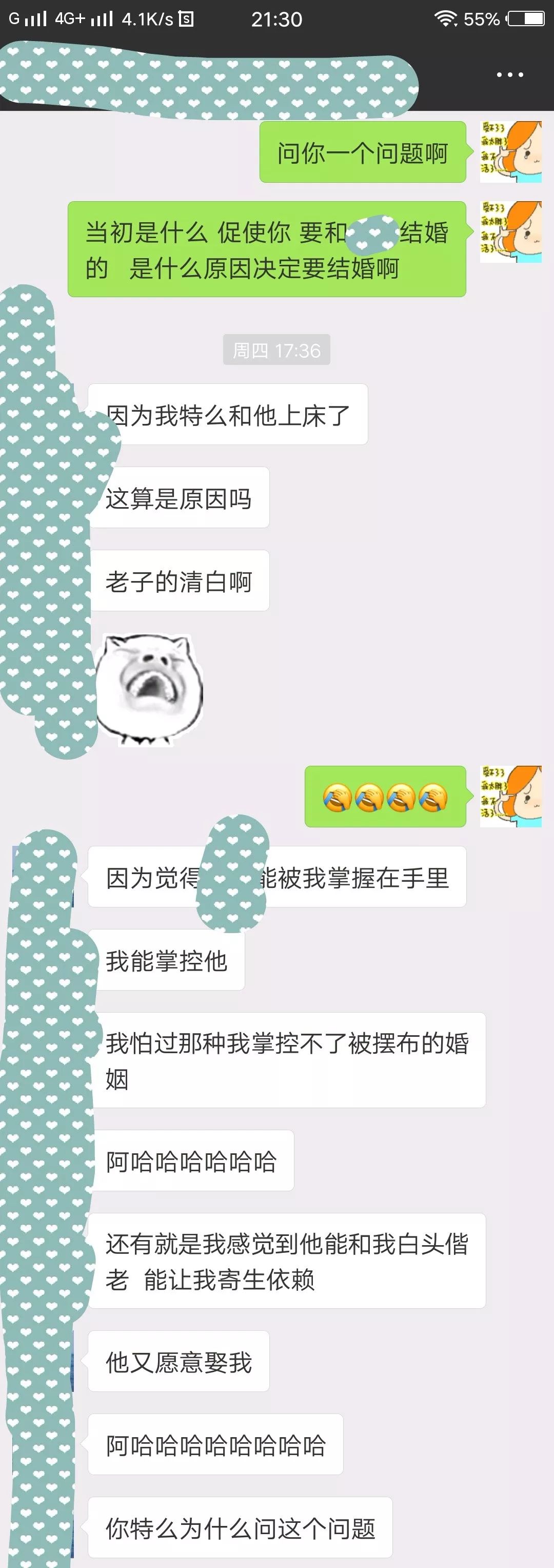Select the timestamp '周四 17:36'

pos(276,350)
